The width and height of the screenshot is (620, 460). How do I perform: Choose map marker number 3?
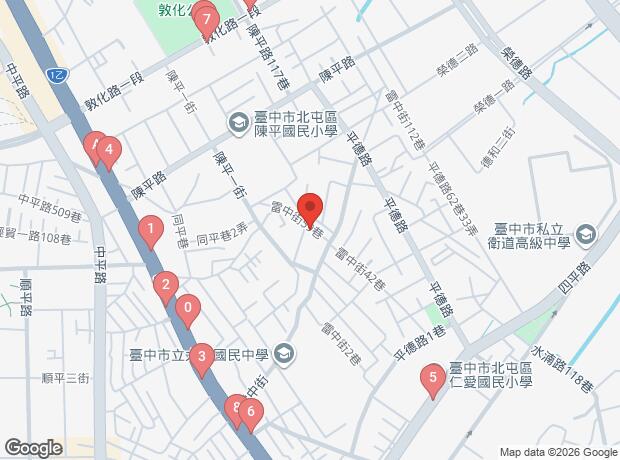click(202, 360)
